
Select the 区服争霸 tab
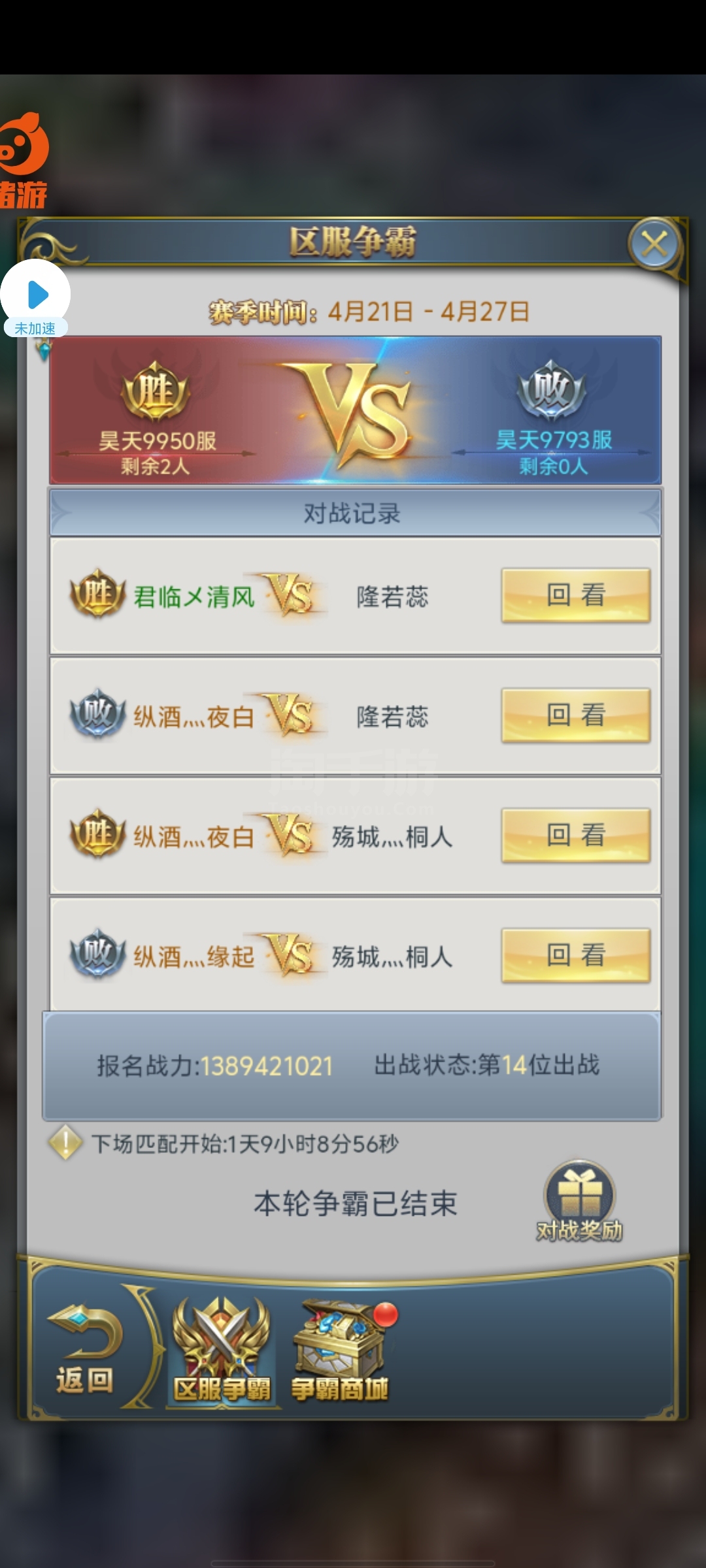coord(222,1350)
